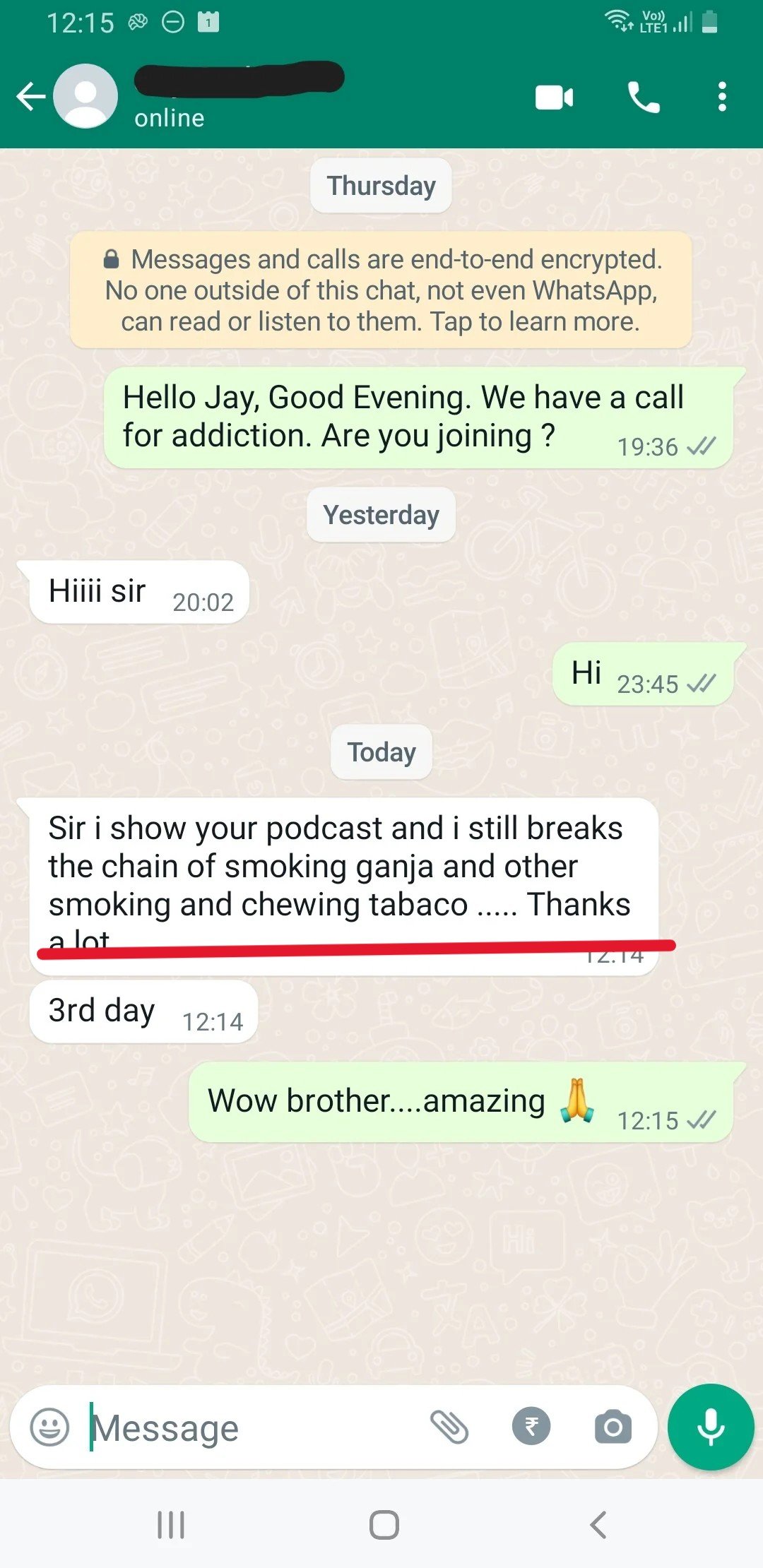Go to home via the navigation bar
Viewport: 763px width, 1568px height.
coord(384,1525)
